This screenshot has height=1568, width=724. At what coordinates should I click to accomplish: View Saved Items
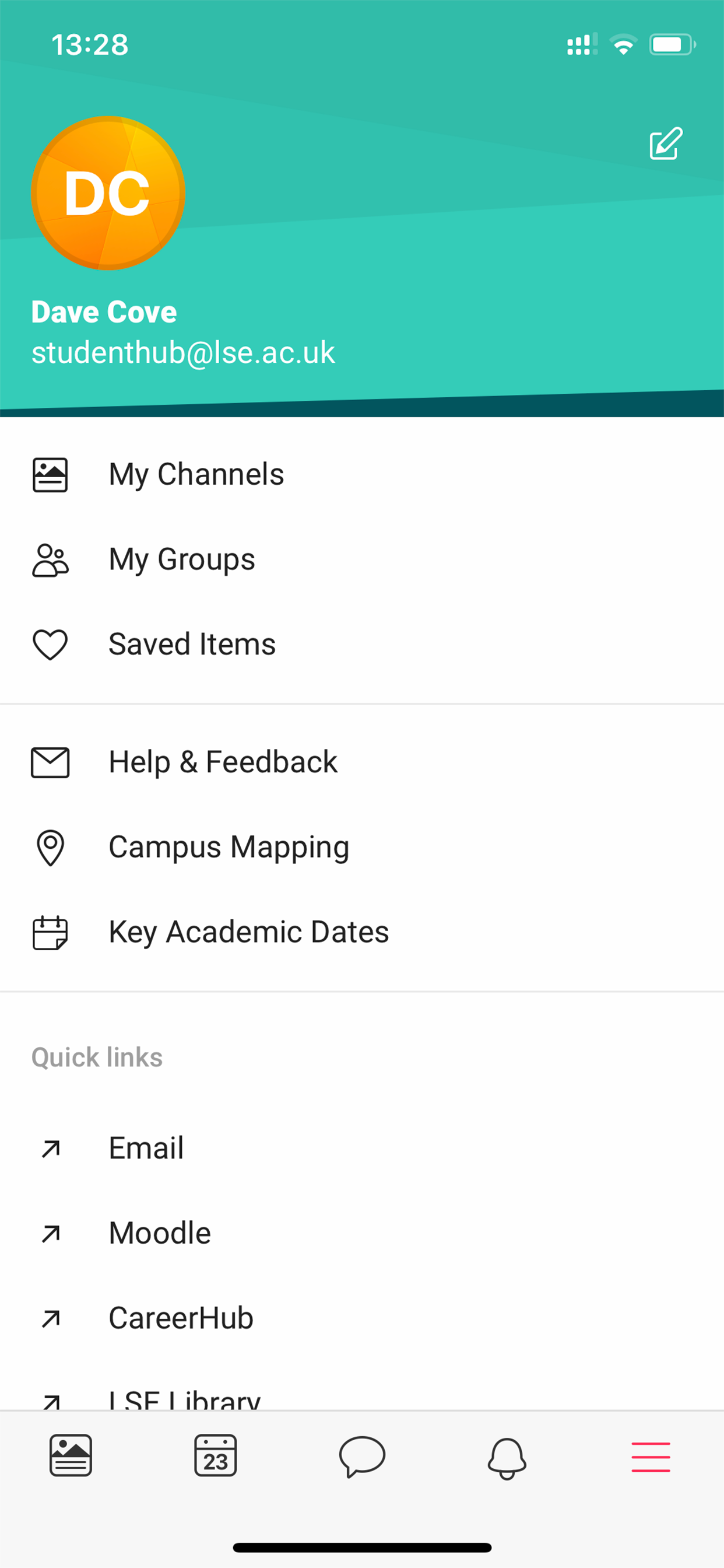click(x=362, y=644)
